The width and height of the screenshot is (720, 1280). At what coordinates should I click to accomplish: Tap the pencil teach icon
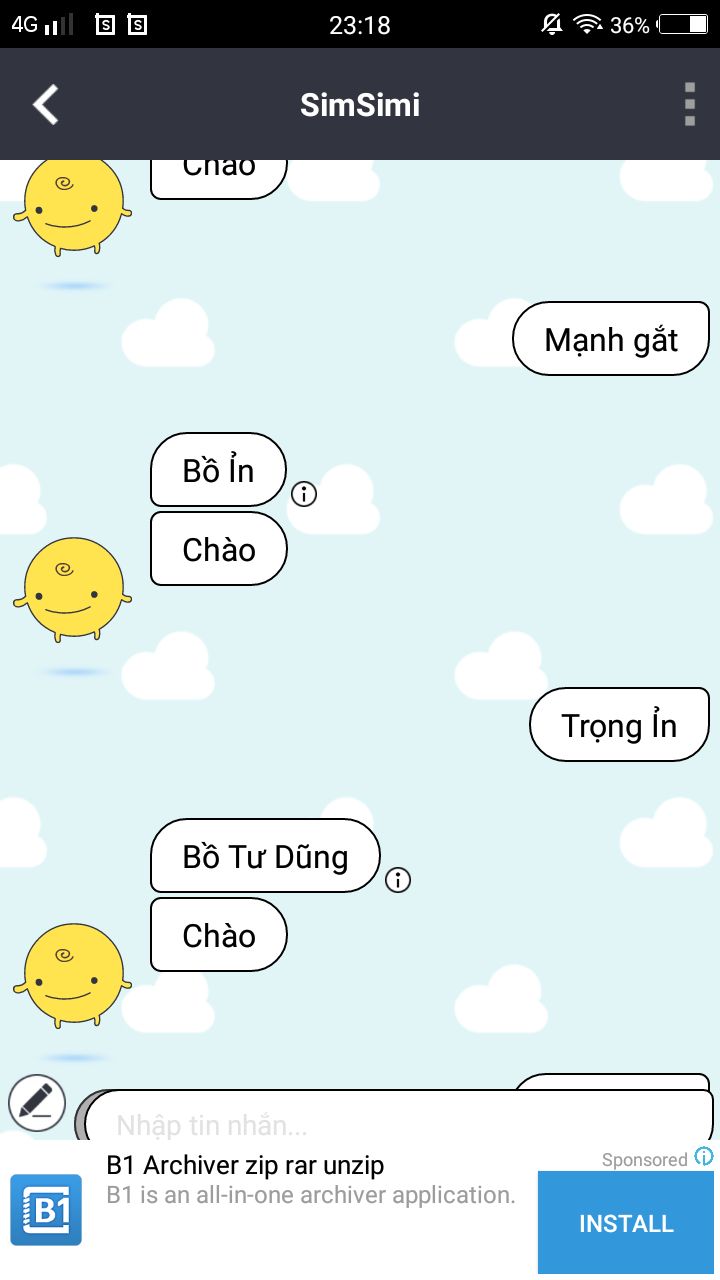pyautogui.click(x=37, y=1103)
